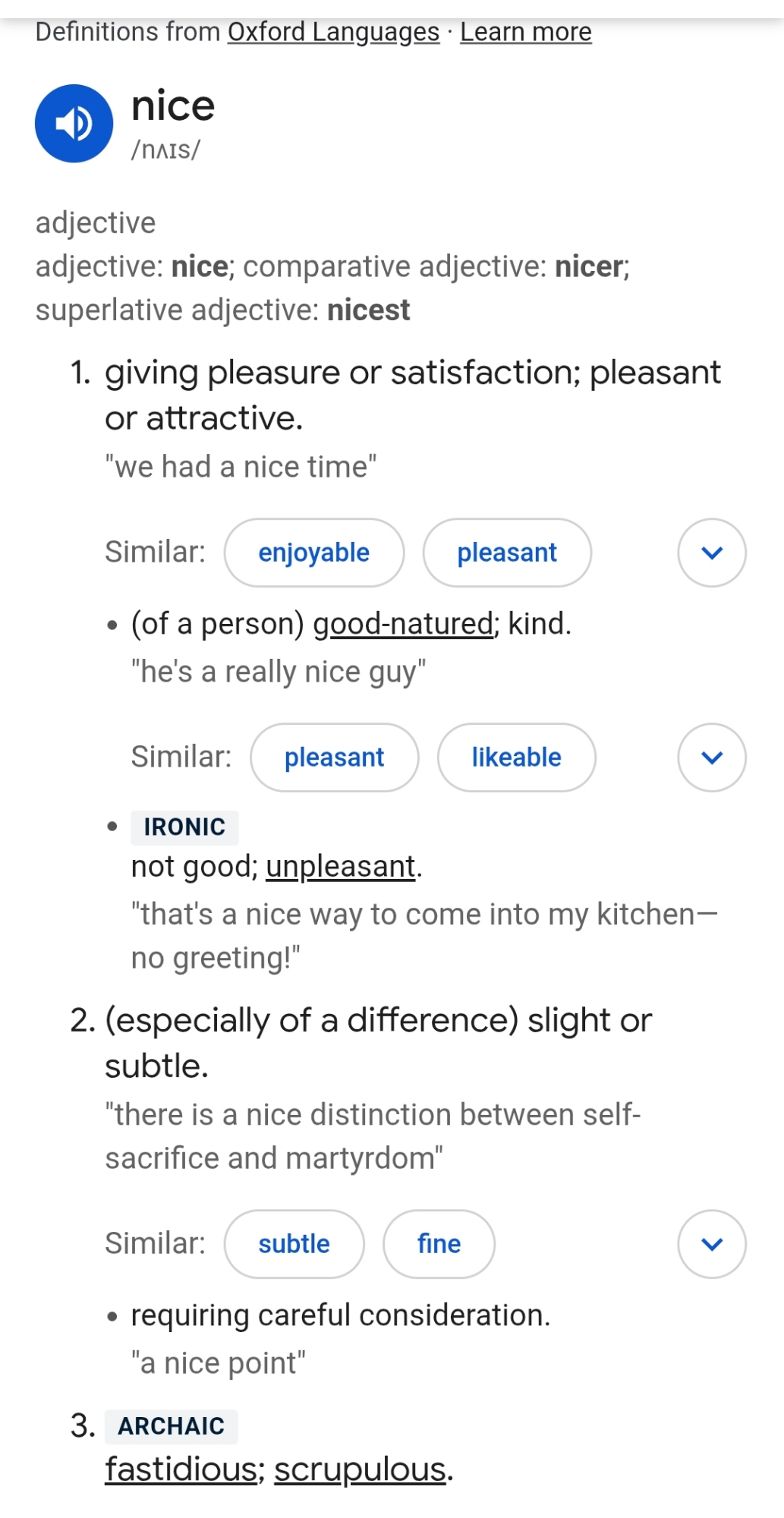Play the pronunciation audio for nice
This screenshot has width=784, height=1518.
pos(74,123)
